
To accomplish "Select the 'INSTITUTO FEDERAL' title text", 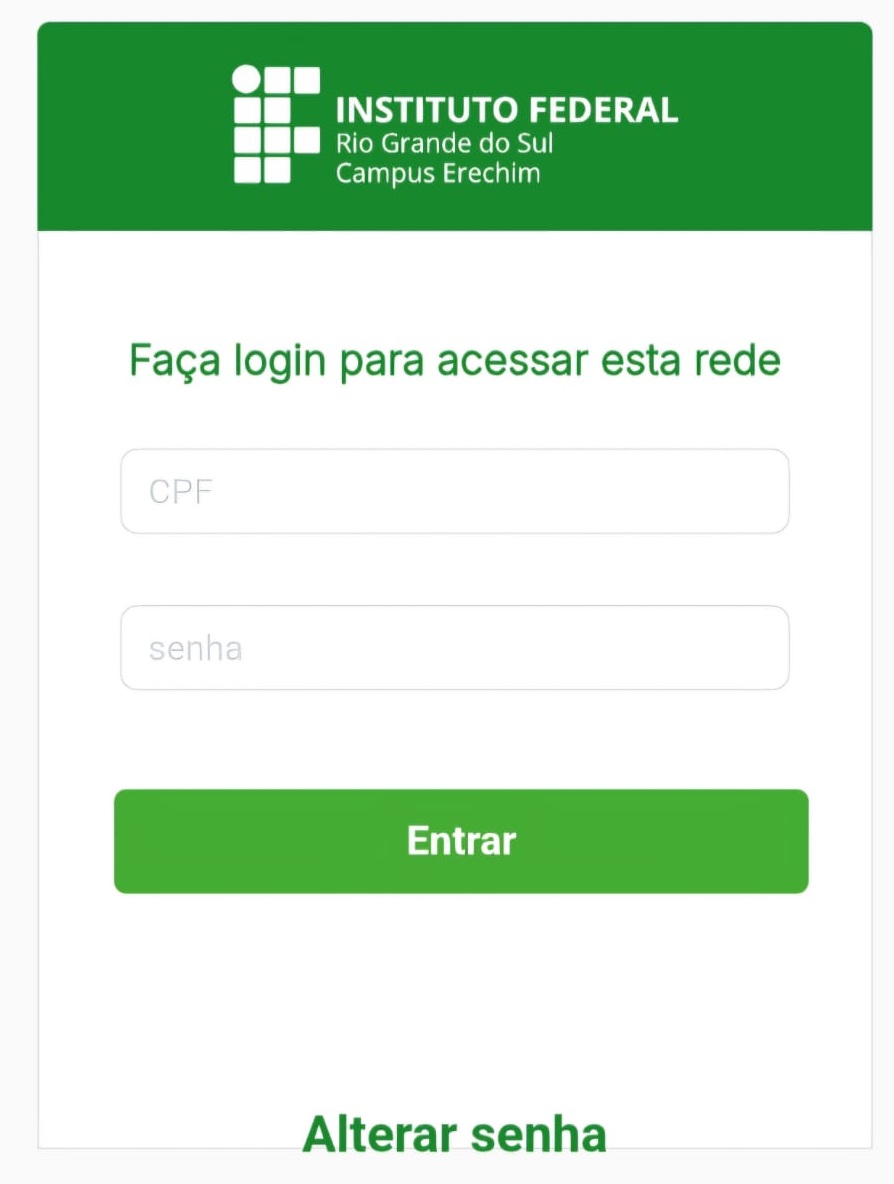I will point(508,110).
